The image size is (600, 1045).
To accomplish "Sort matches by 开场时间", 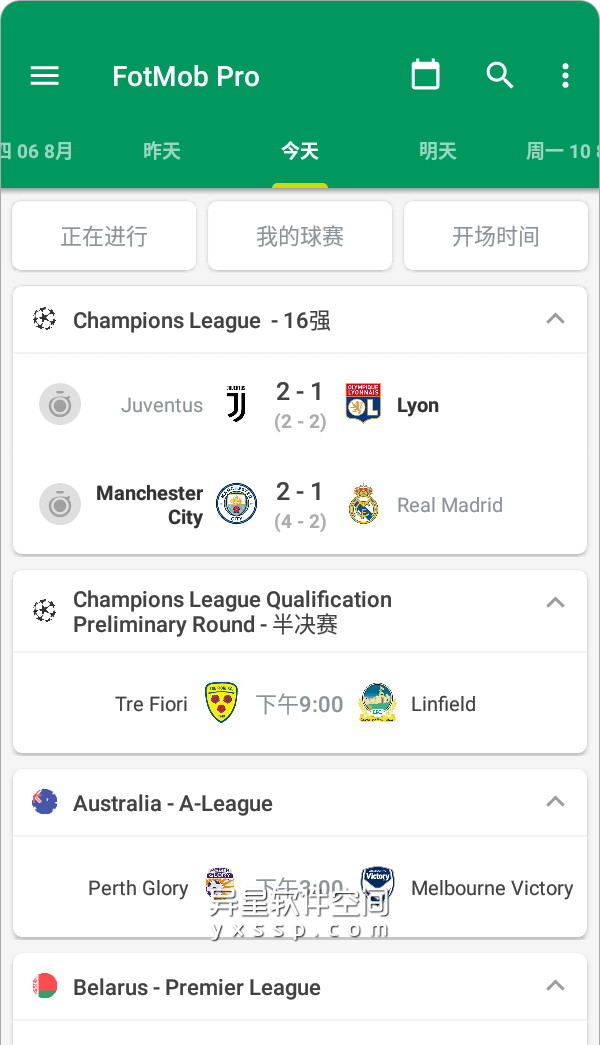I will click(x=496, y=236).
